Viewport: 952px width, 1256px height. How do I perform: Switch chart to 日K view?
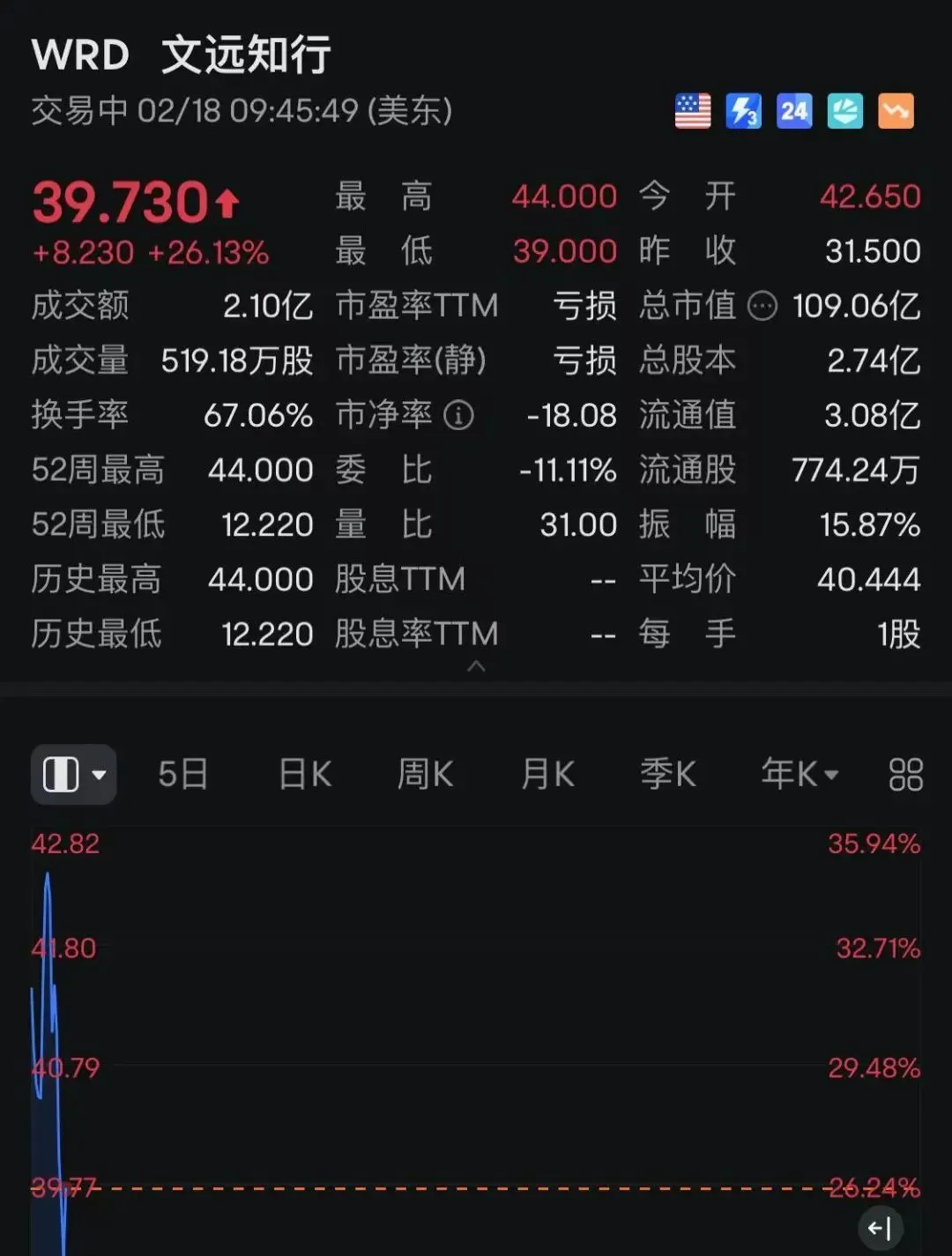tap(305, 774)
